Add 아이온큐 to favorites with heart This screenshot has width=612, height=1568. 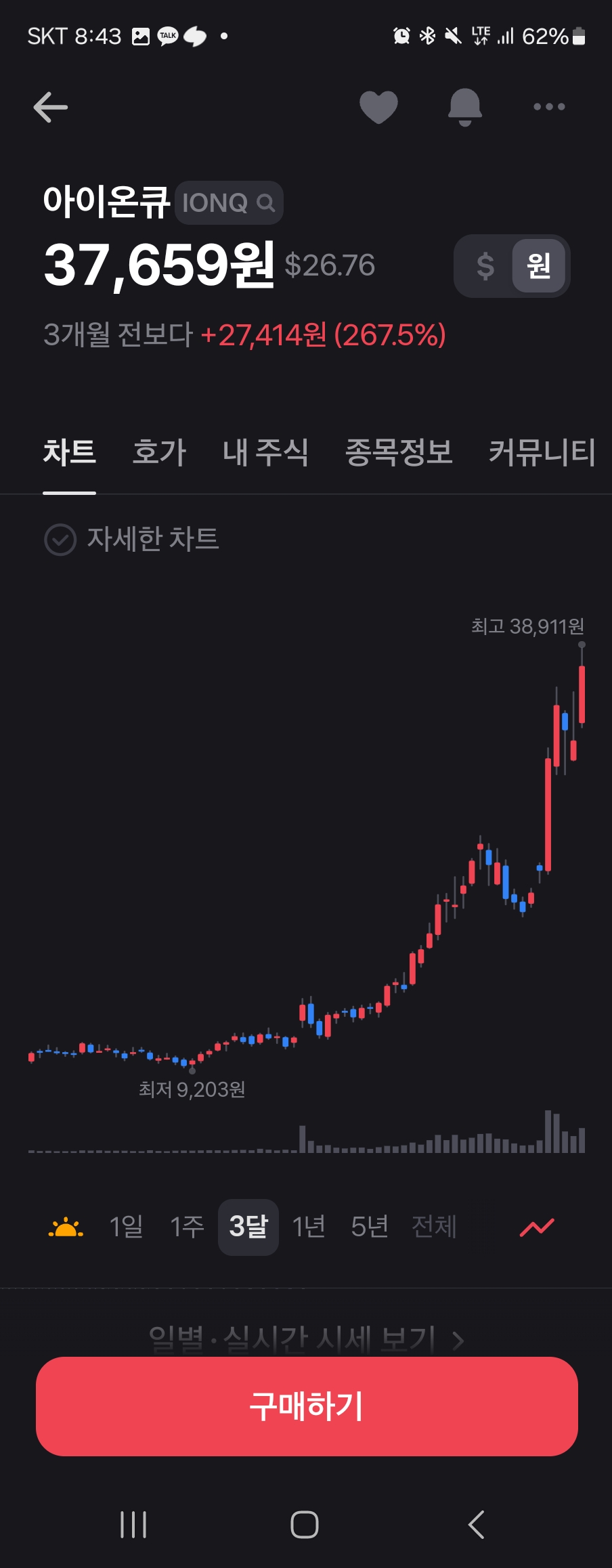click(378, 107)
